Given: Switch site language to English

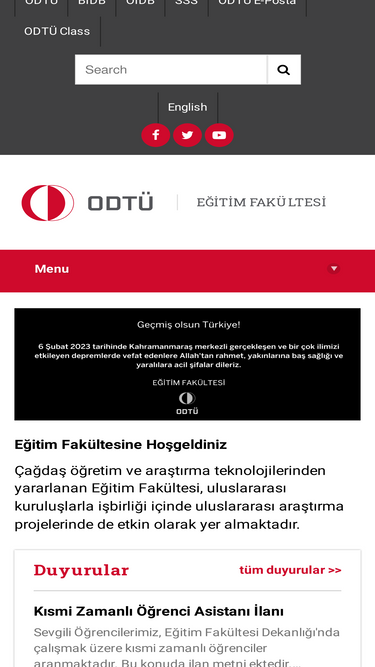Looking at the screenshot, I should point(188,107).
